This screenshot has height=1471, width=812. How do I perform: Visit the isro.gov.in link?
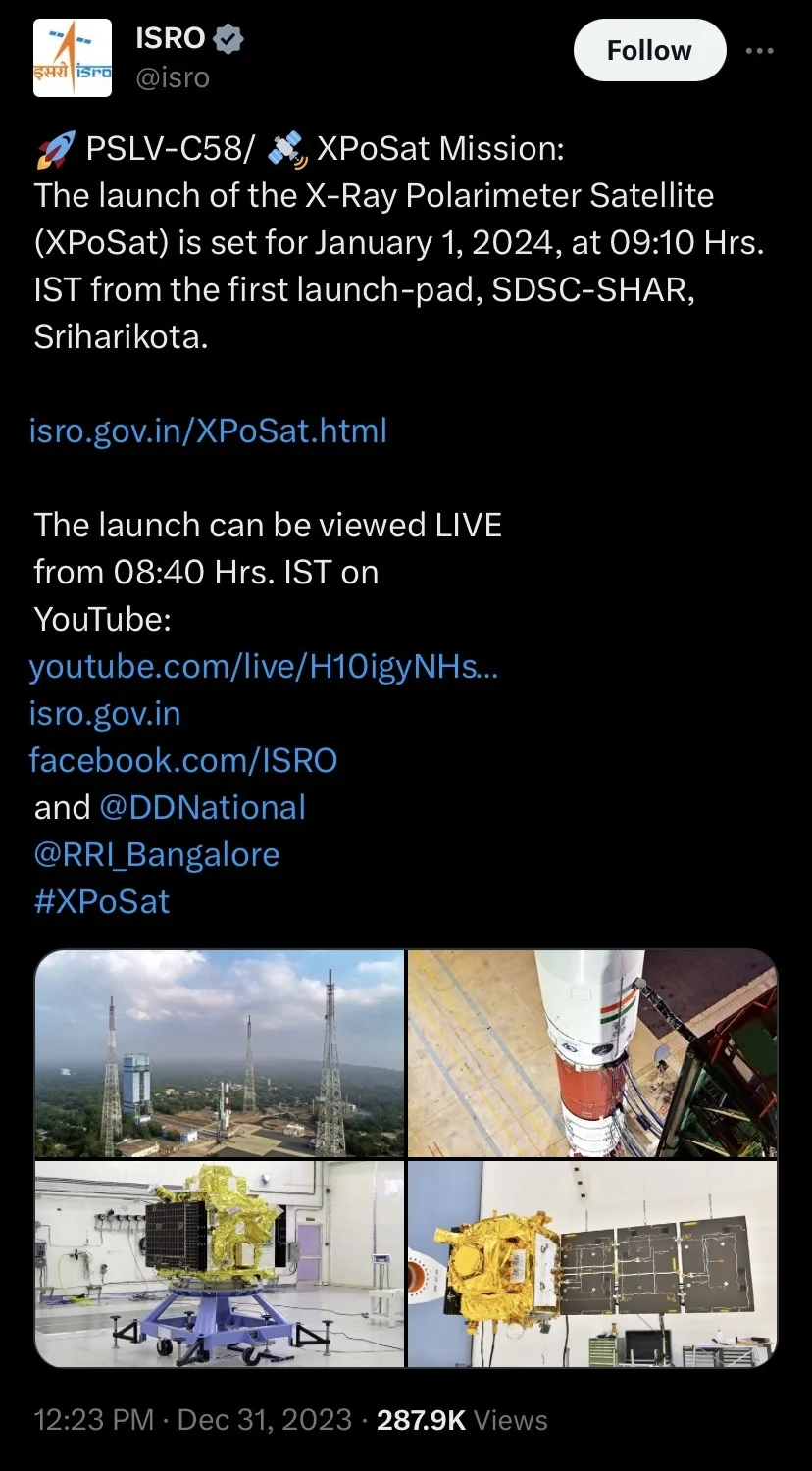coord(105,713)
